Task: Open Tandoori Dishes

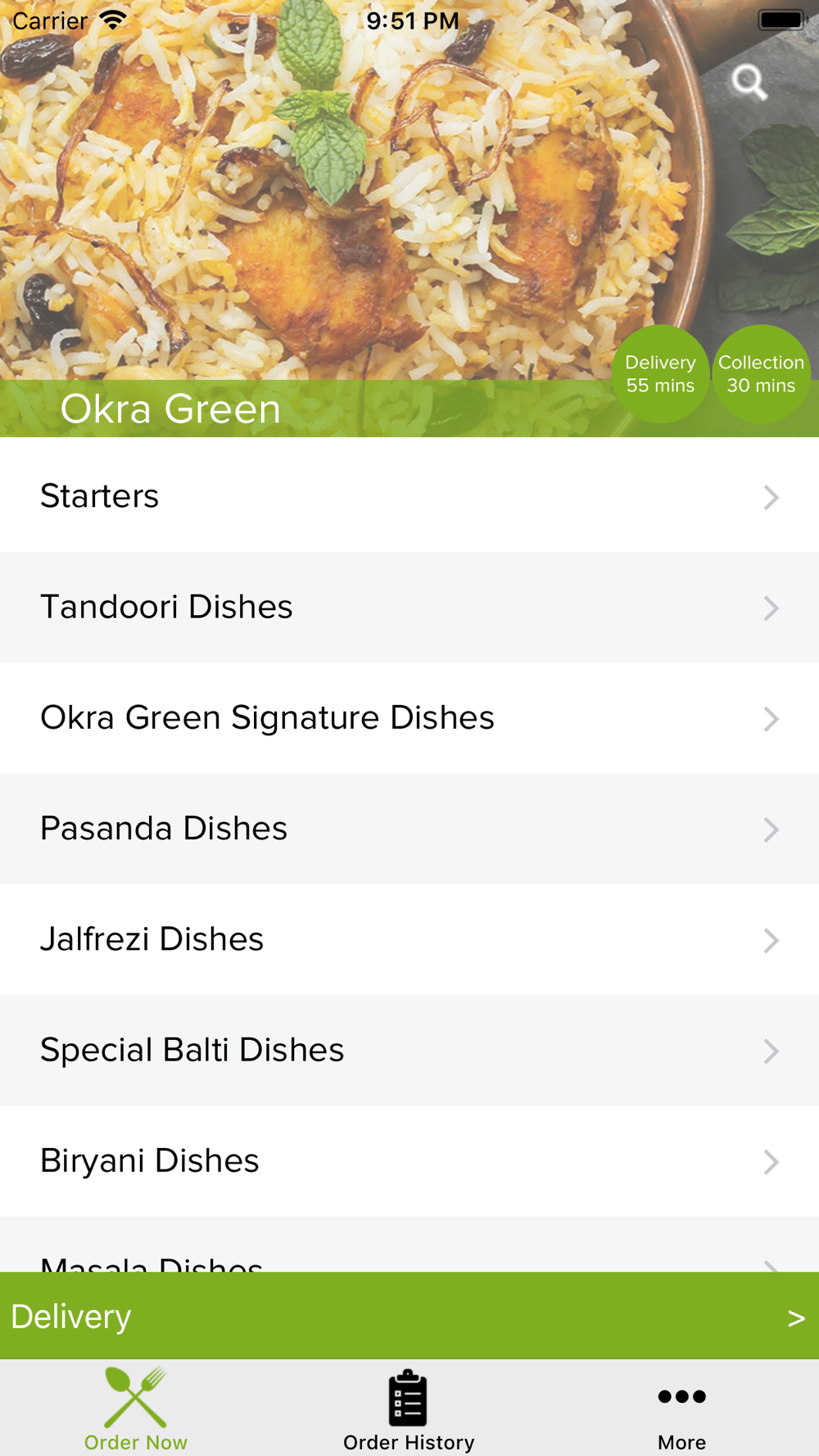Action: pyautogui.click(x=409, y=608)
